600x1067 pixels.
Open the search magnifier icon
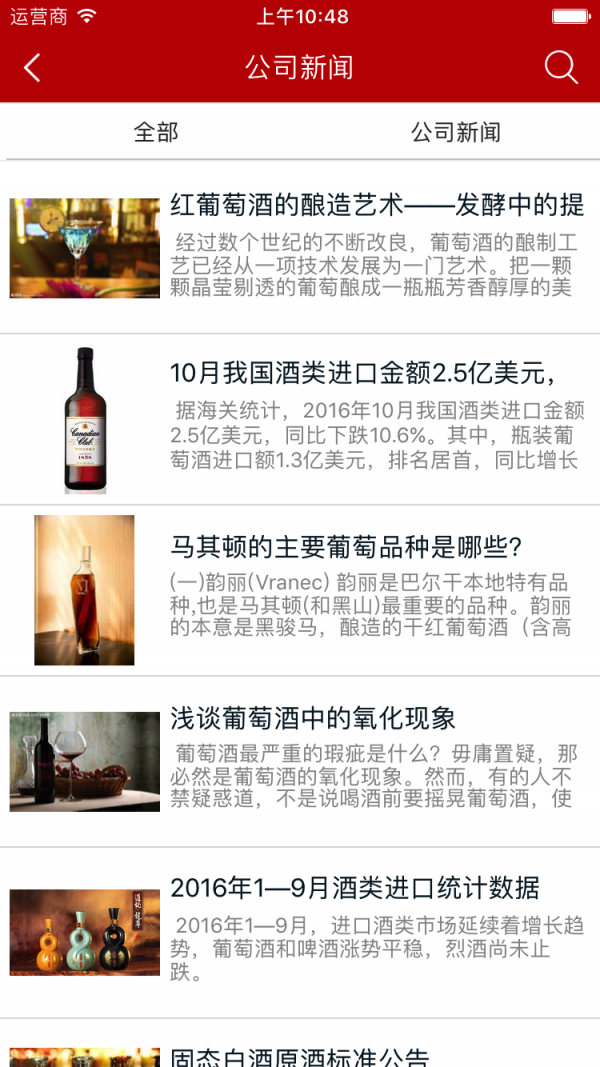(561, 68)
